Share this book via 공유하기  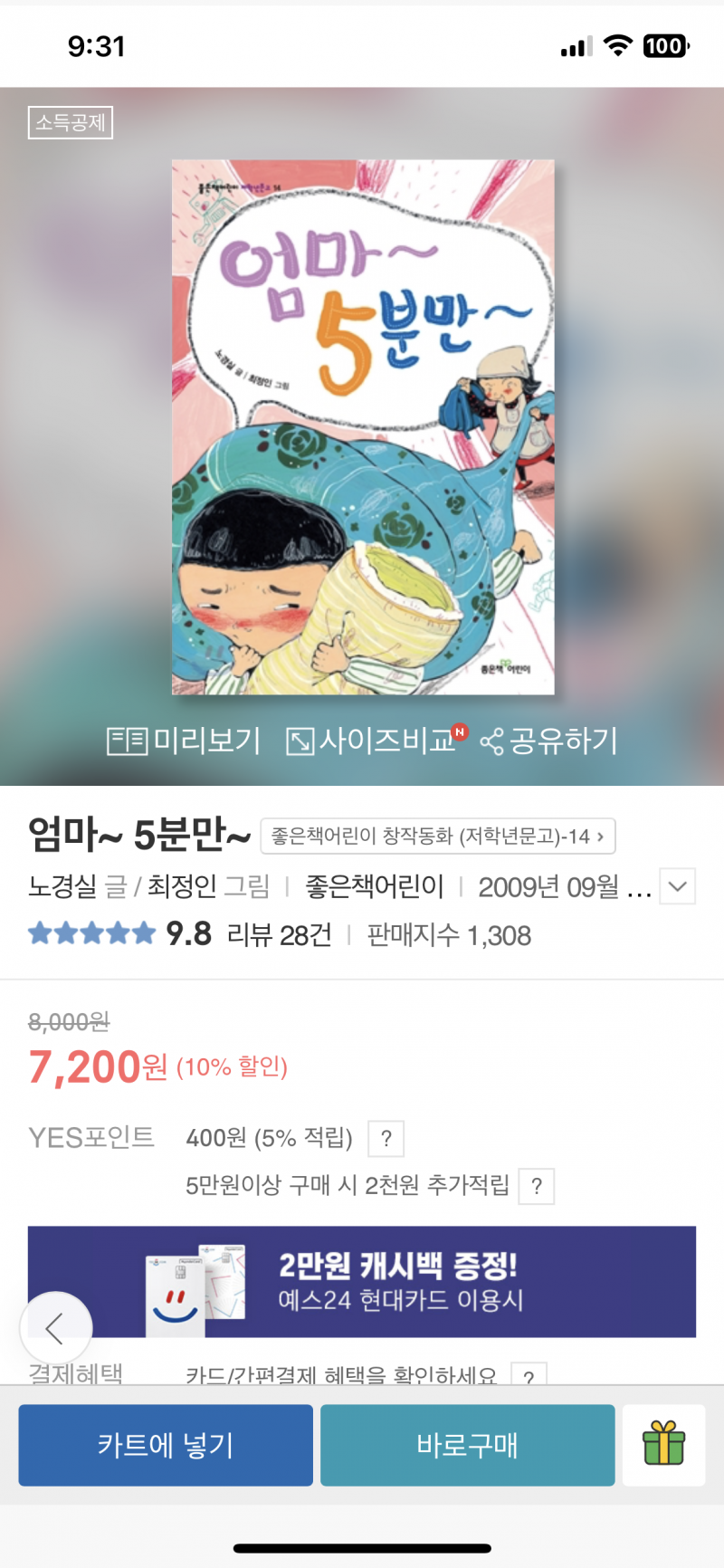click(548, 741)
